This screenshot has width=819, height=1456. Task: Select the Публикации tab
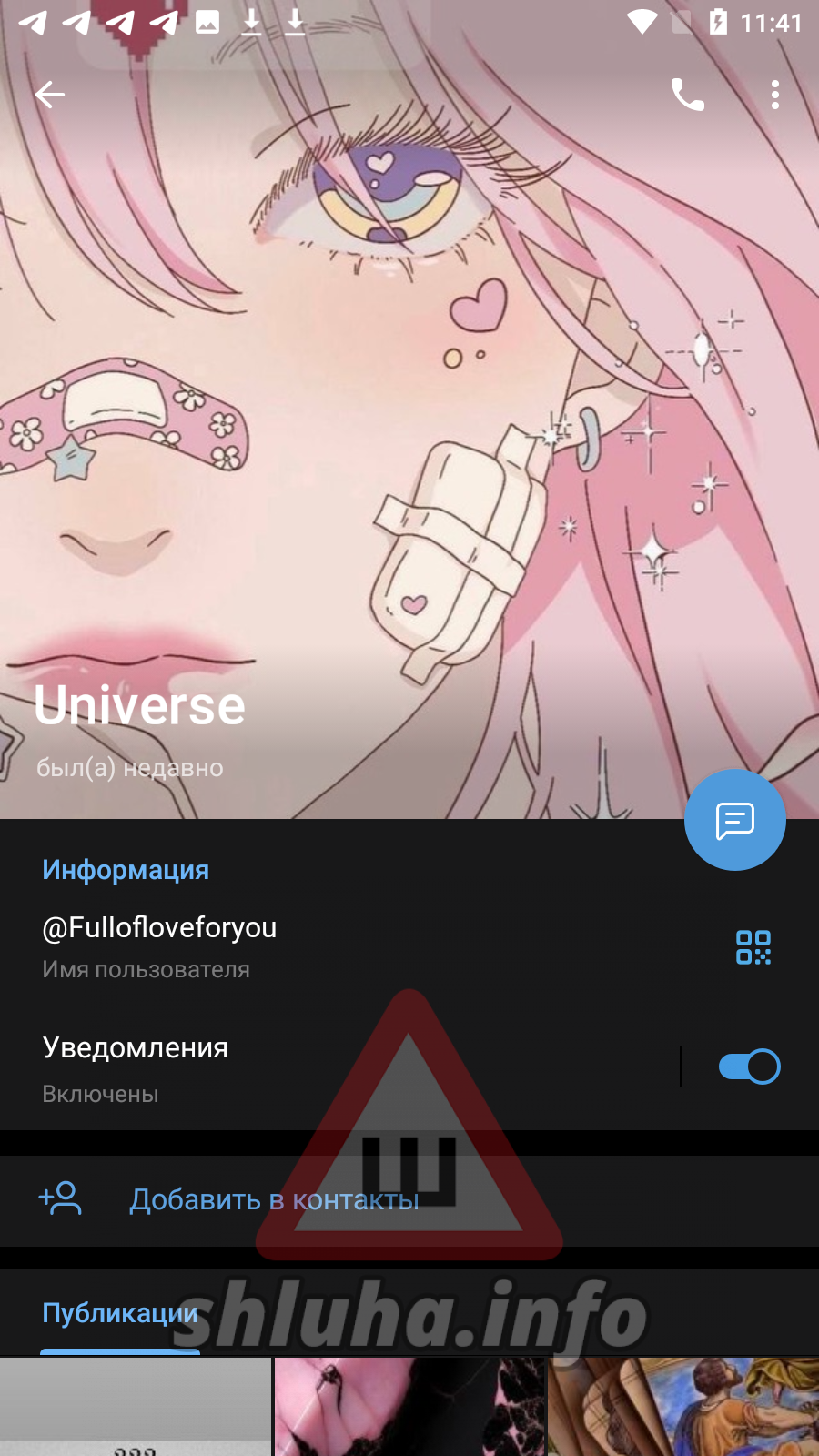click(x=120, y=1313)
